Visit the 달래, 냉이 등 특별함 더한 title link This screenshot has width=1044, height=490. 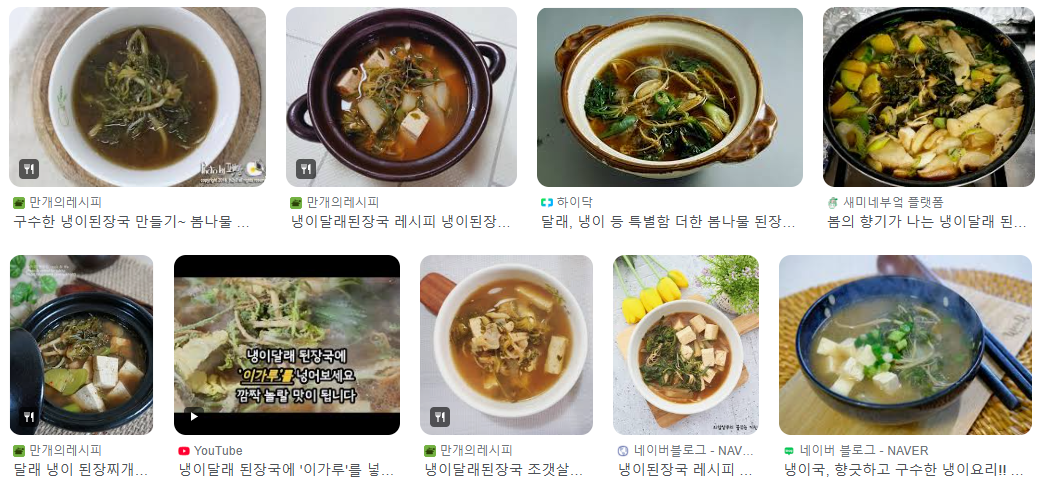point(668,221)
